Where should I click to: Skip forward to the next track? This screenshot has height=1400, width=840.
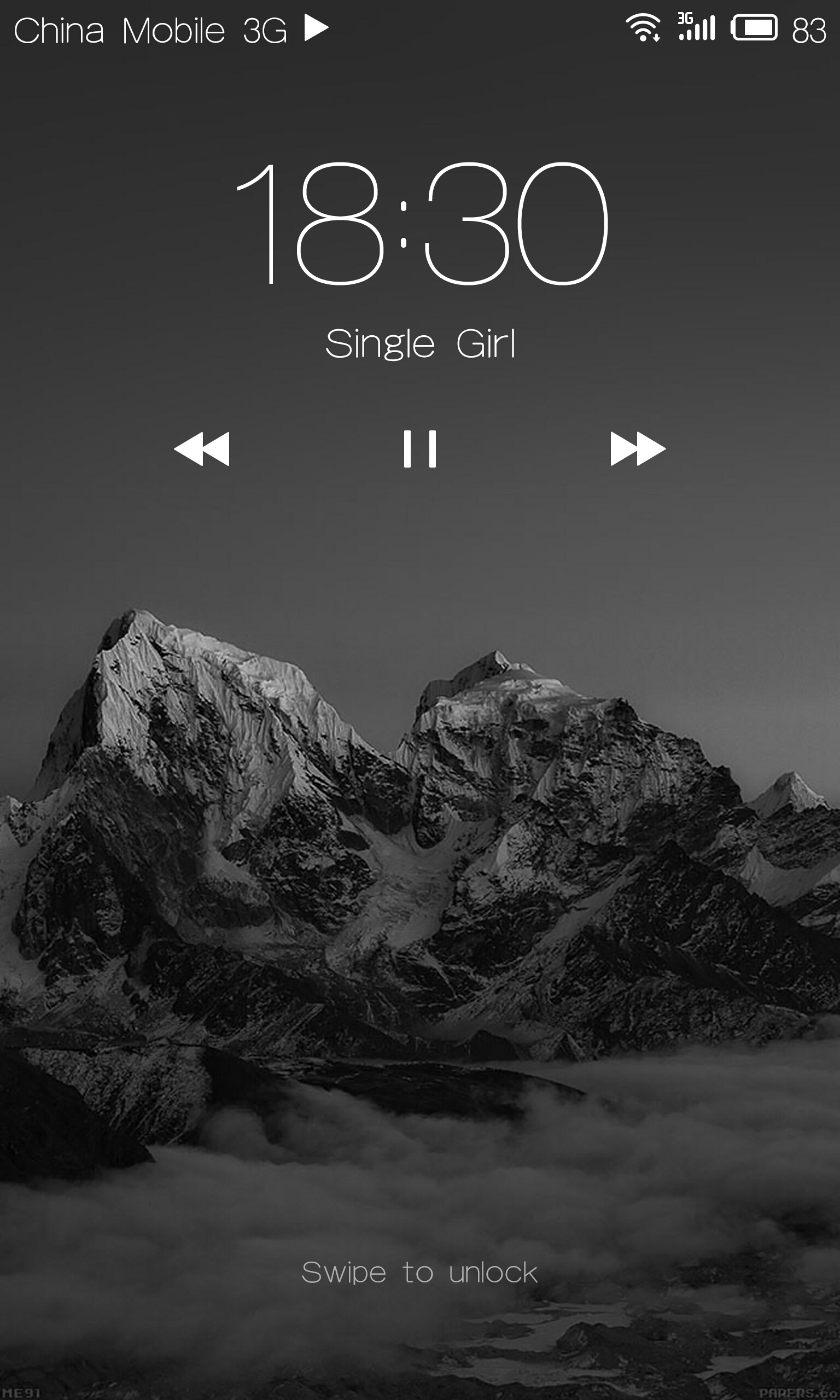(638, 449)
